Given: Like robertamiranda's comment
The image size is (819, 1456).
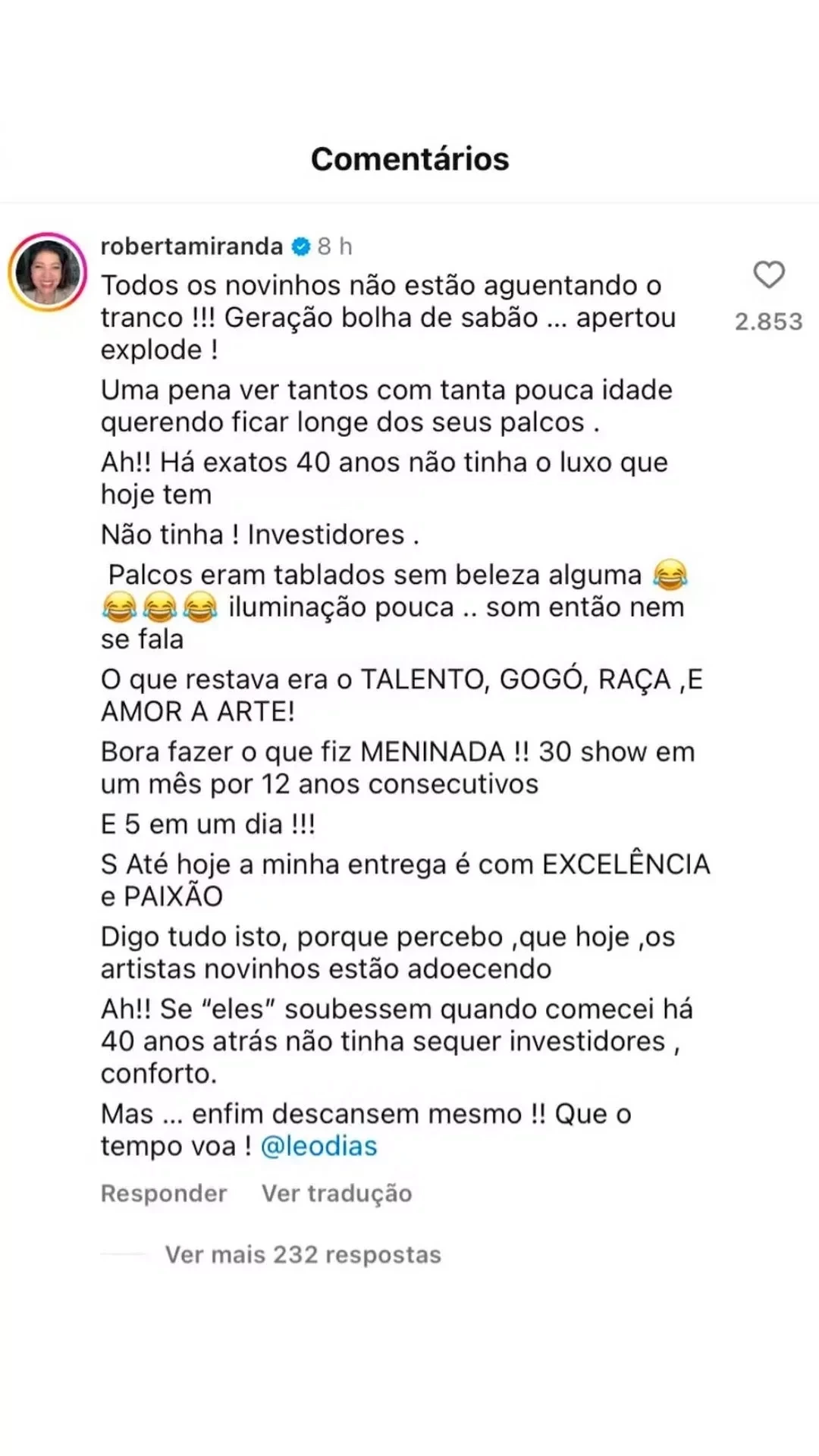Looking at the screenshot, I should (768, 275).
